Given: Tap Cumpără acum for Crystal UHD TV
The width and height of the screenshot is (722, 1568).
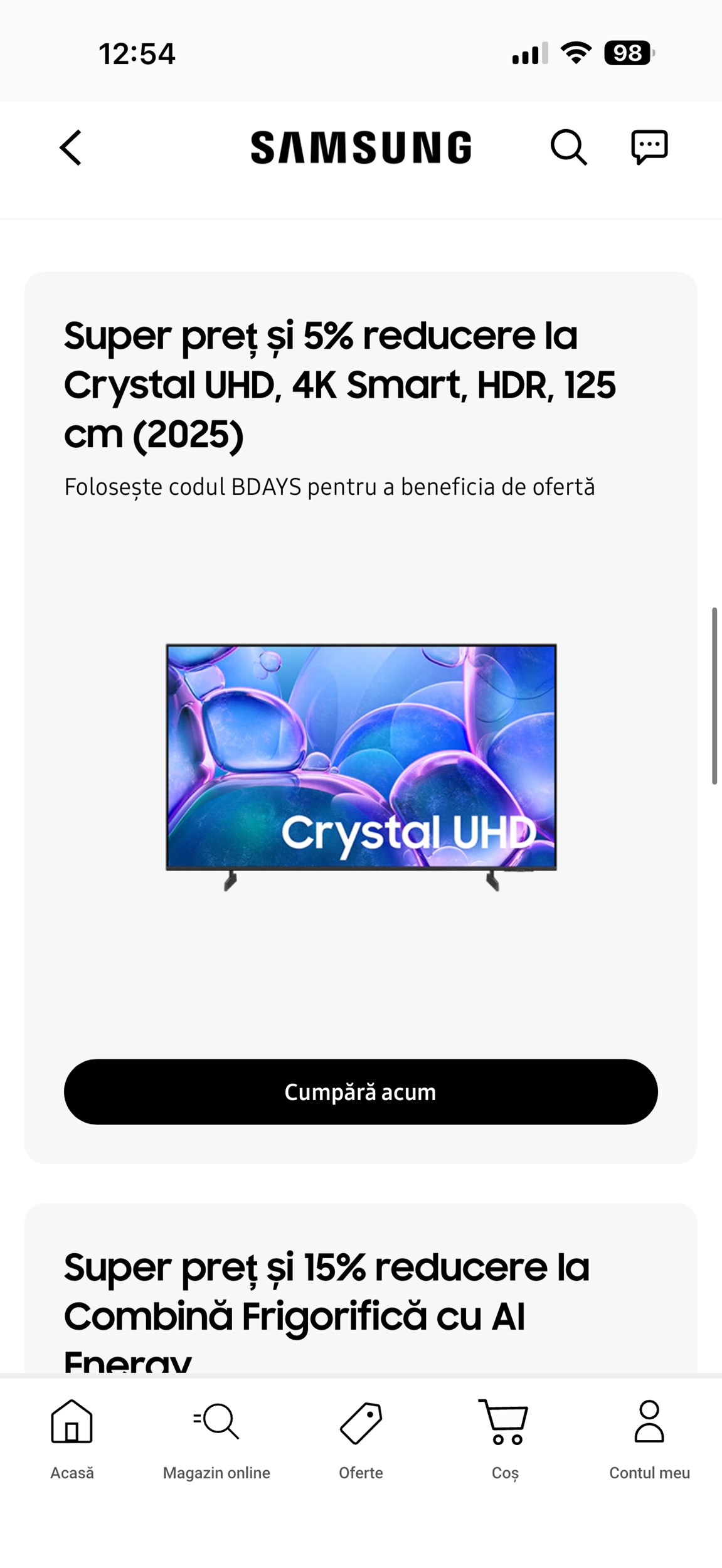Looking at the screenshot, I should pyautogui.click(x=361, y=1092).
